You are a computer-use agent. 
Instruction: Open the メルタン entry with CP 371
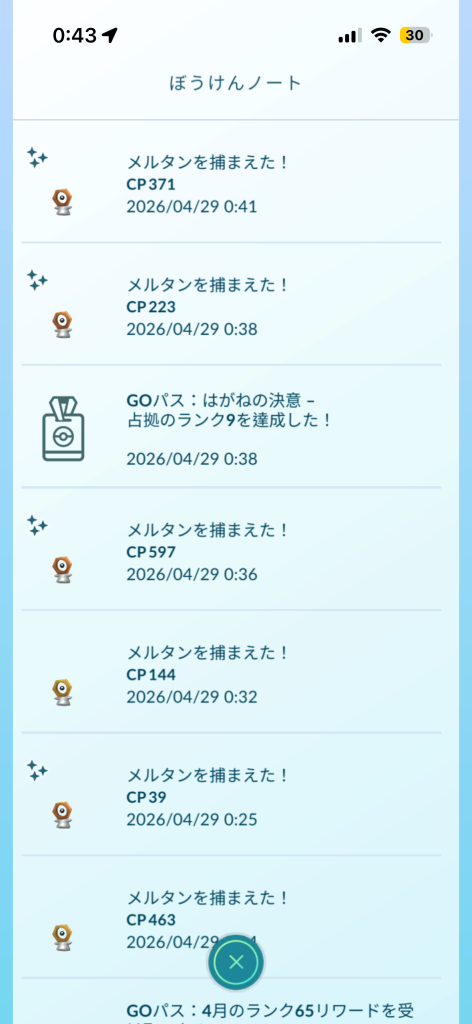(x=231, y=182)
